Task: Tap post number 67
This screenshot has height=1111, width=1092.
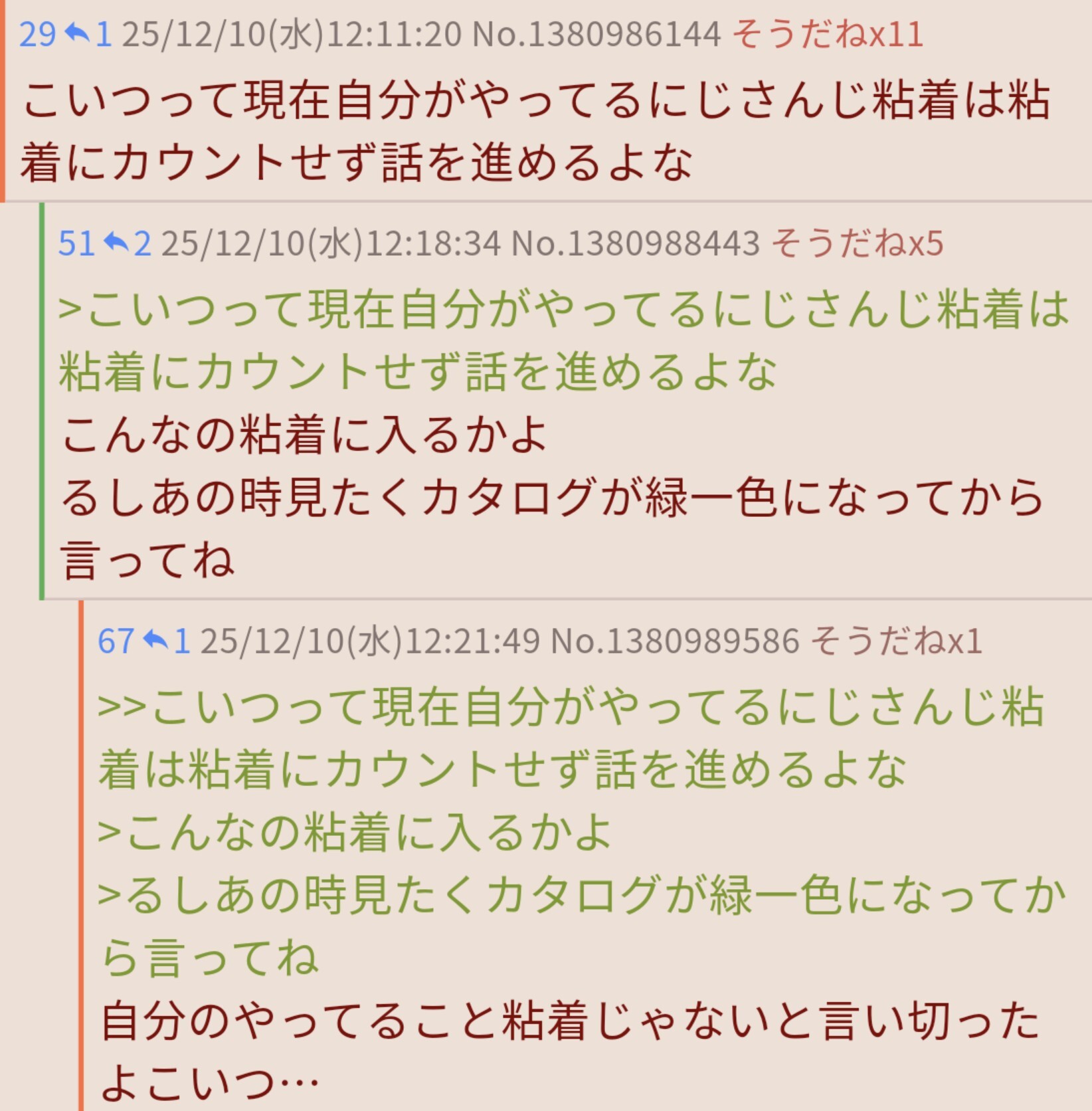Action: (116, 641)
